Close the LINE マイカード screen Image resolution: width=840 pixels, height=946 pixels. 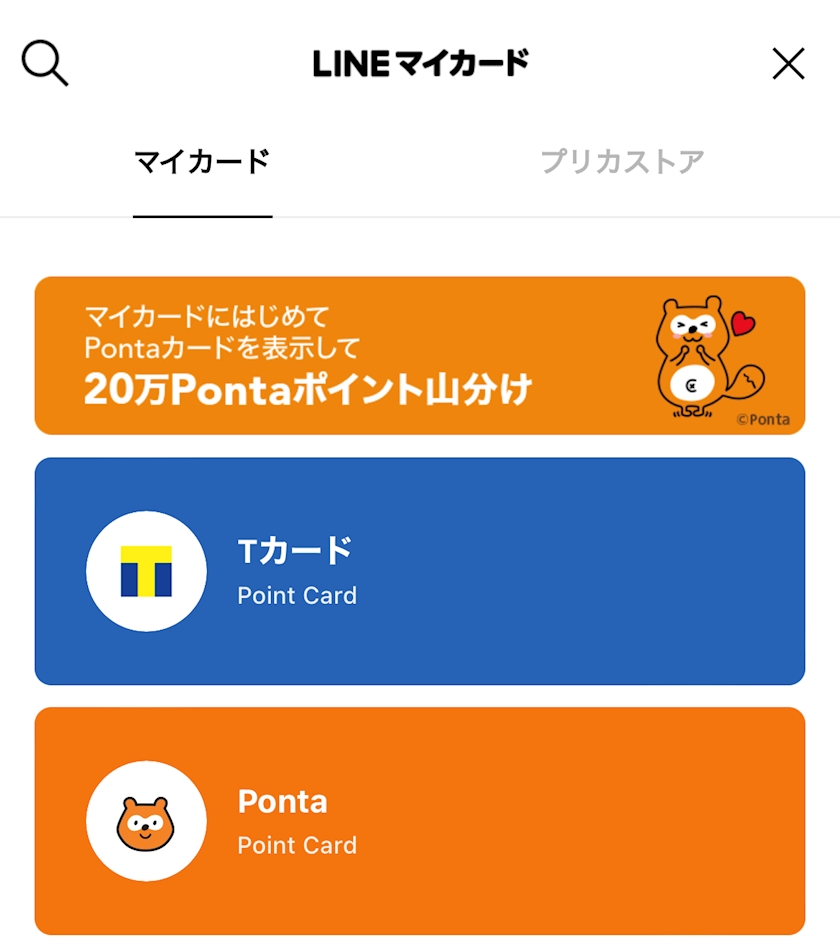(789, 63)
